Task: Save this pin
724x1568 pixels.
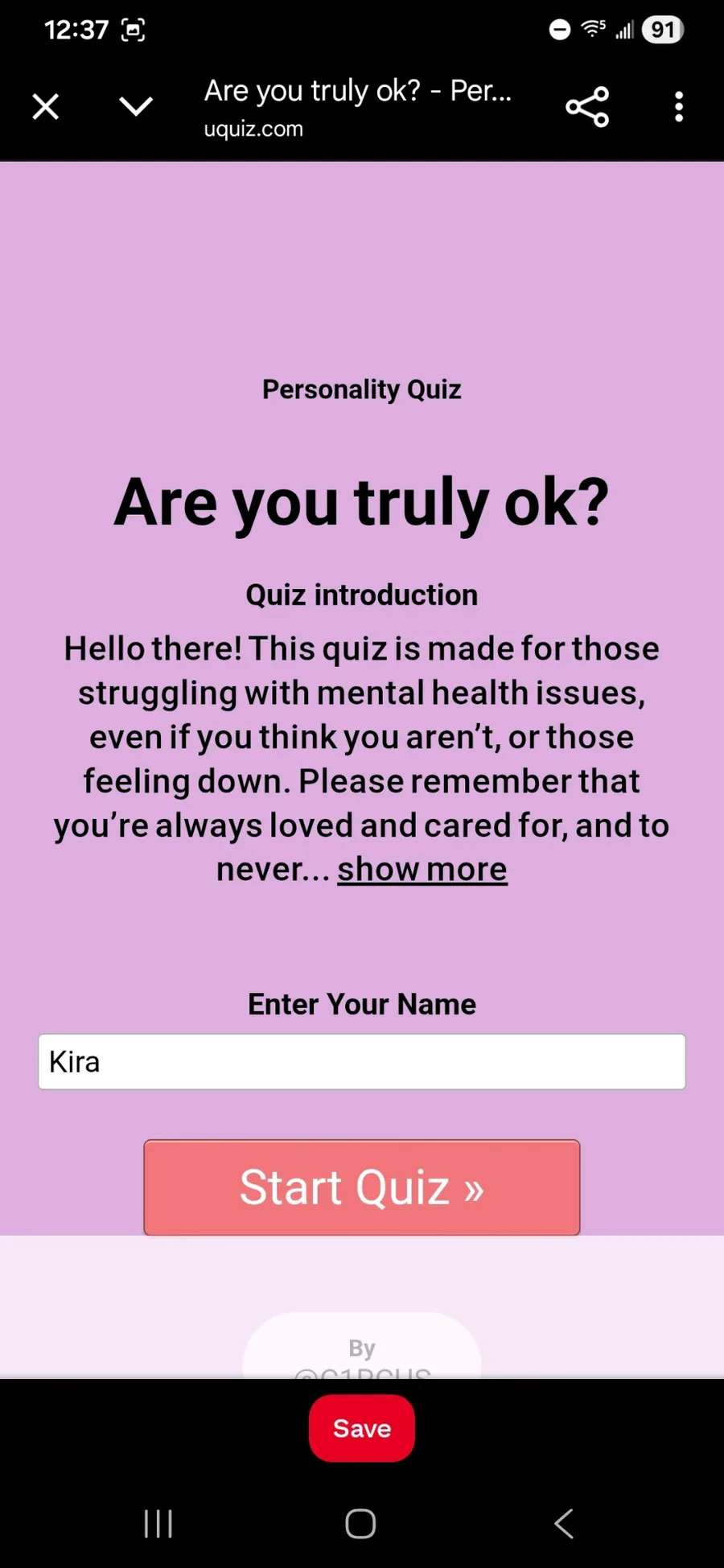Action: (x=362, y=1428)
